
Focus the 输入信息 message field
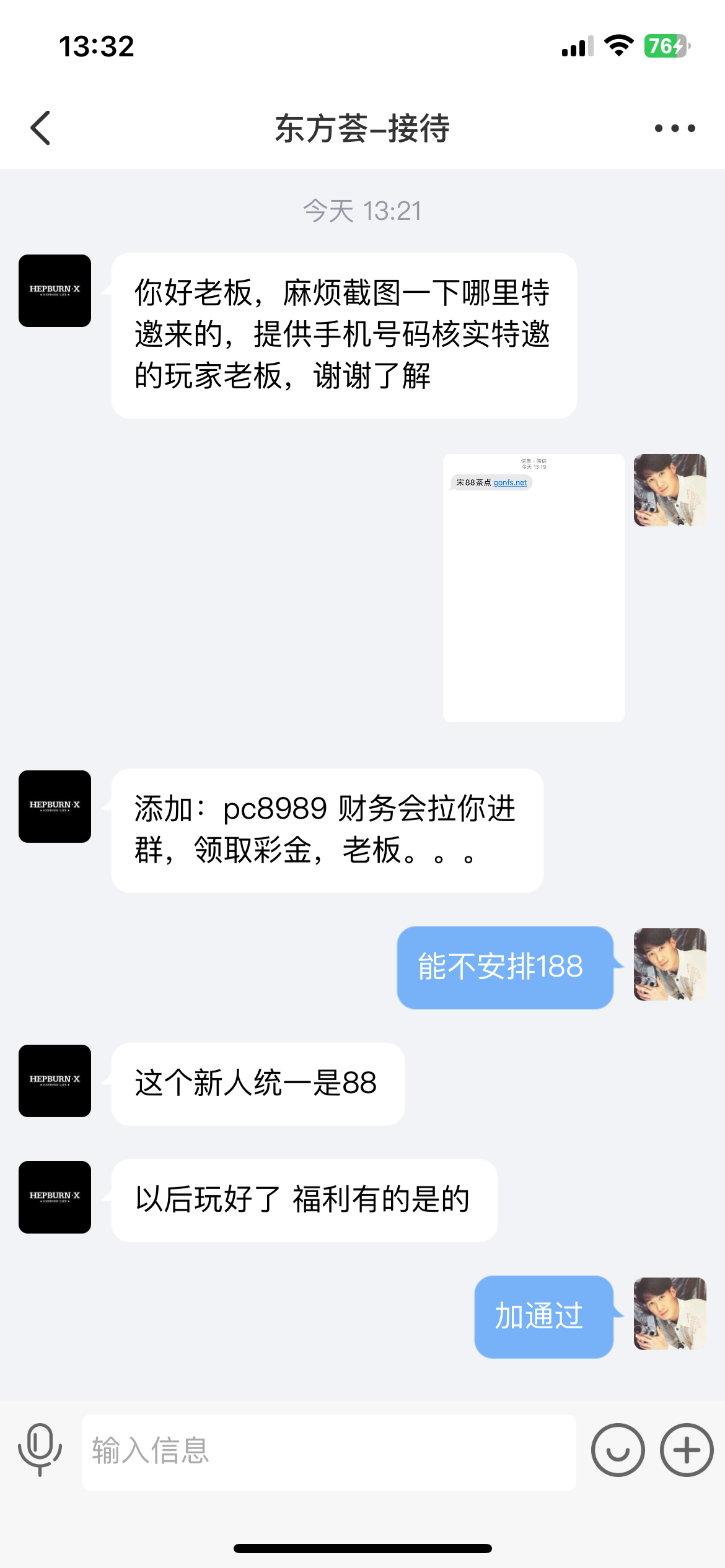coord(328,1451)
